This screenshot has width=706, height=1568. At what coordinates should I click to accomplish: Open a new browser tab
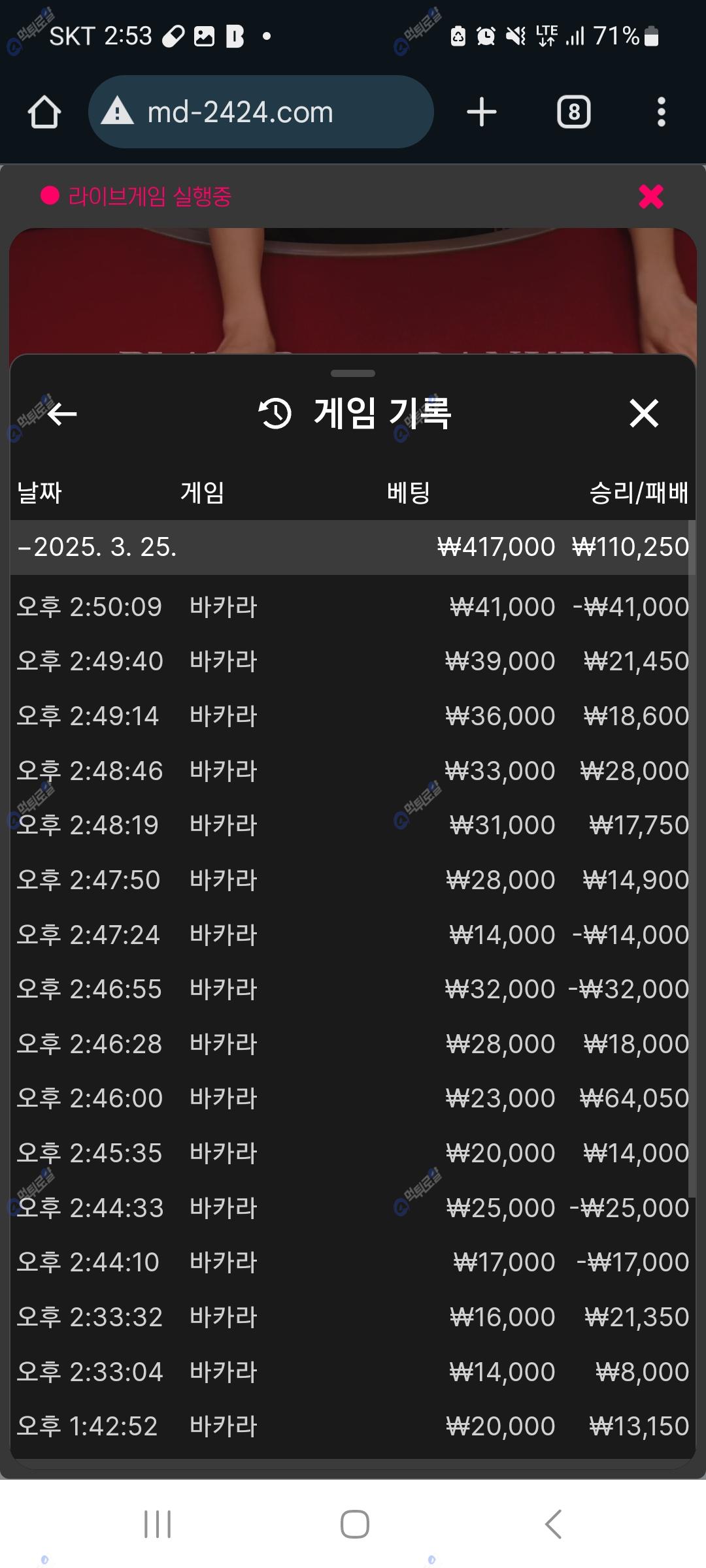[x=482, y=112]
